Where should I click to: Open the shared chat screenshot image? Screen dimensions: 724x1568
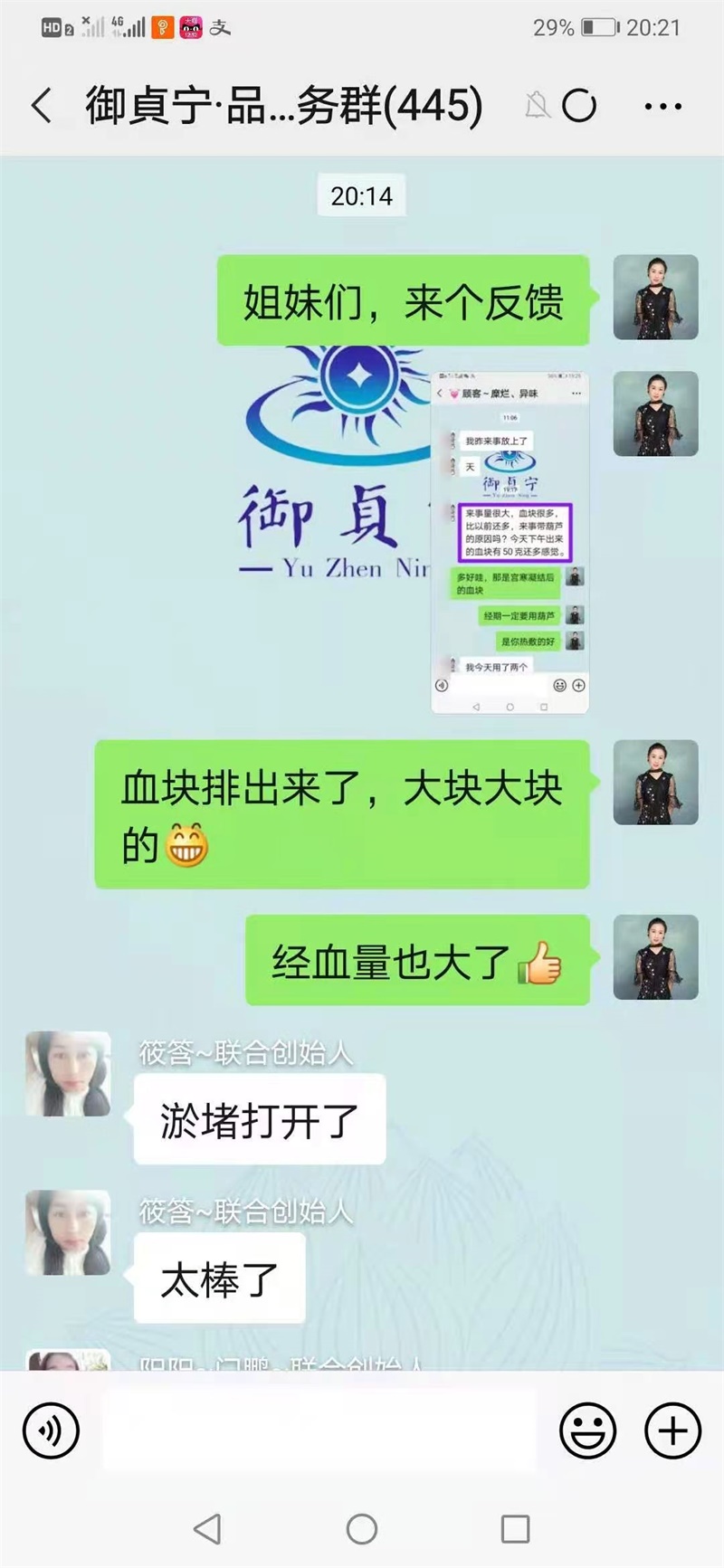(x=510, y=541)
